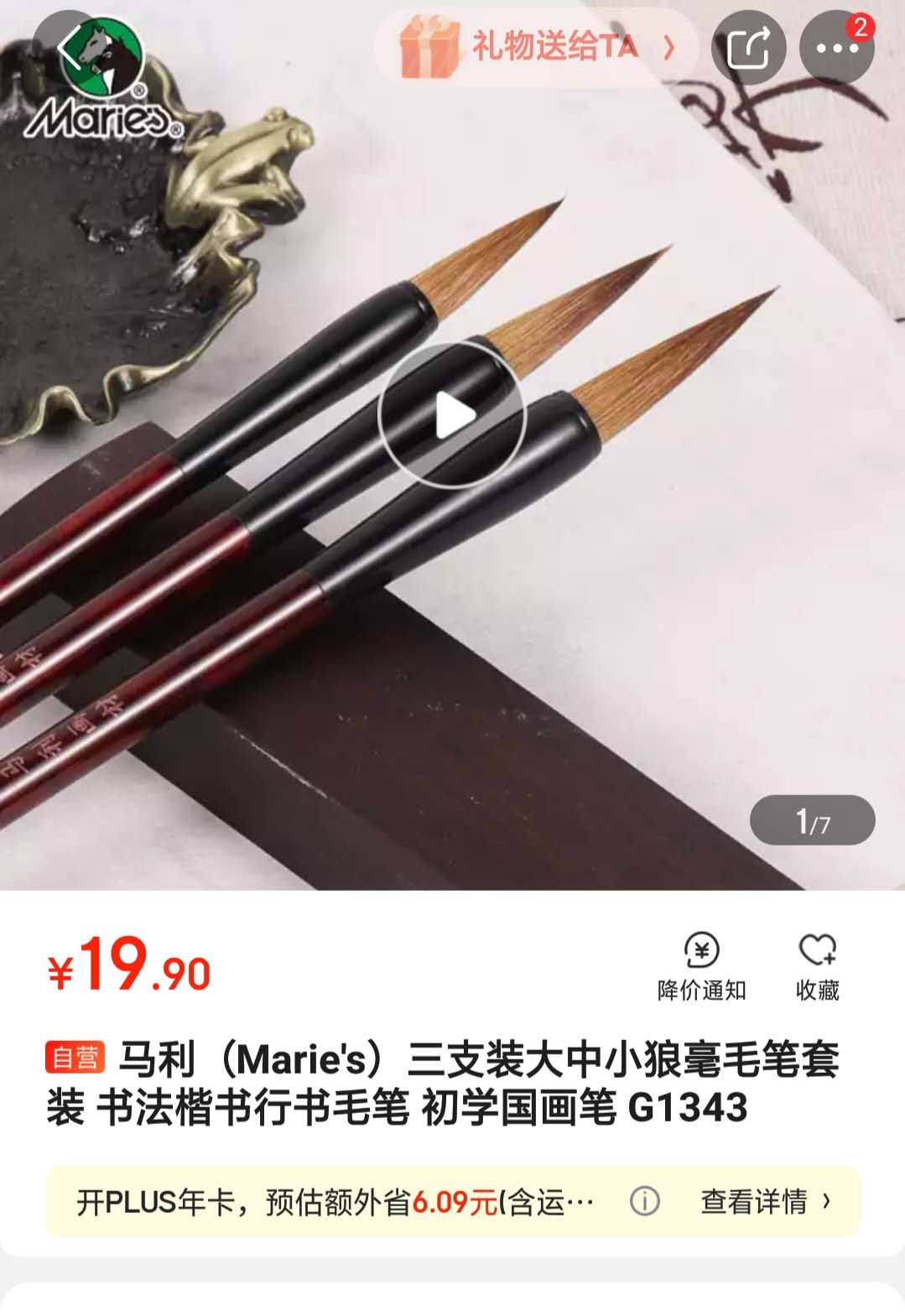The image size is (905, 1316).
Task: Go back using the top-left arrow
Action: (x=70, y=48)
